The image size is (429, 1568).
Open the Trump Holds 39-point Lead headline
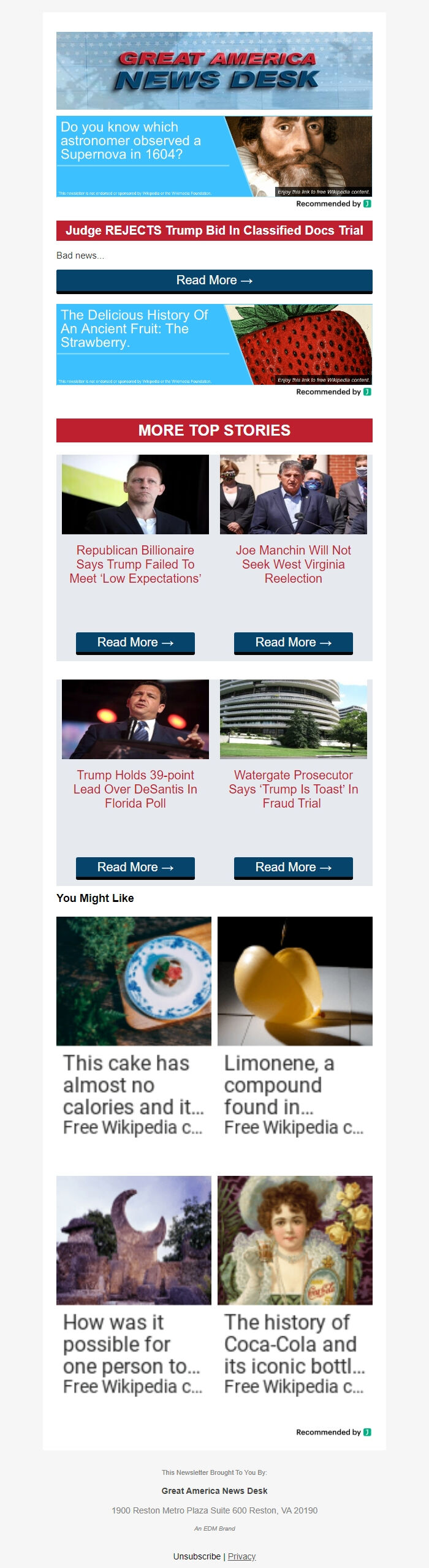(135, 789)
